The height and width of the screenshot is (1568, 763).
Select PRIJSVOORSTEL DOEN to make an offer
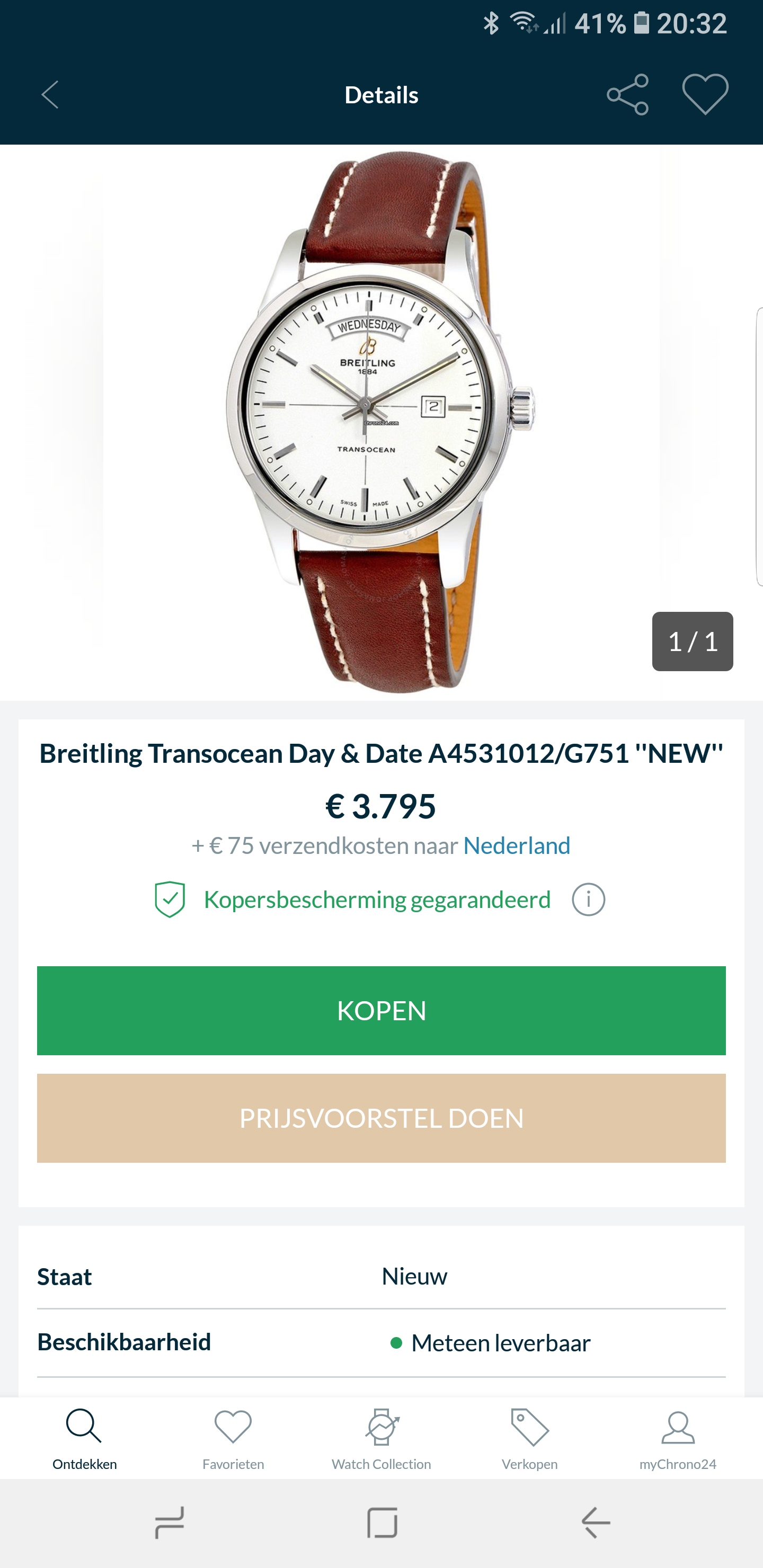point(381,1118)
